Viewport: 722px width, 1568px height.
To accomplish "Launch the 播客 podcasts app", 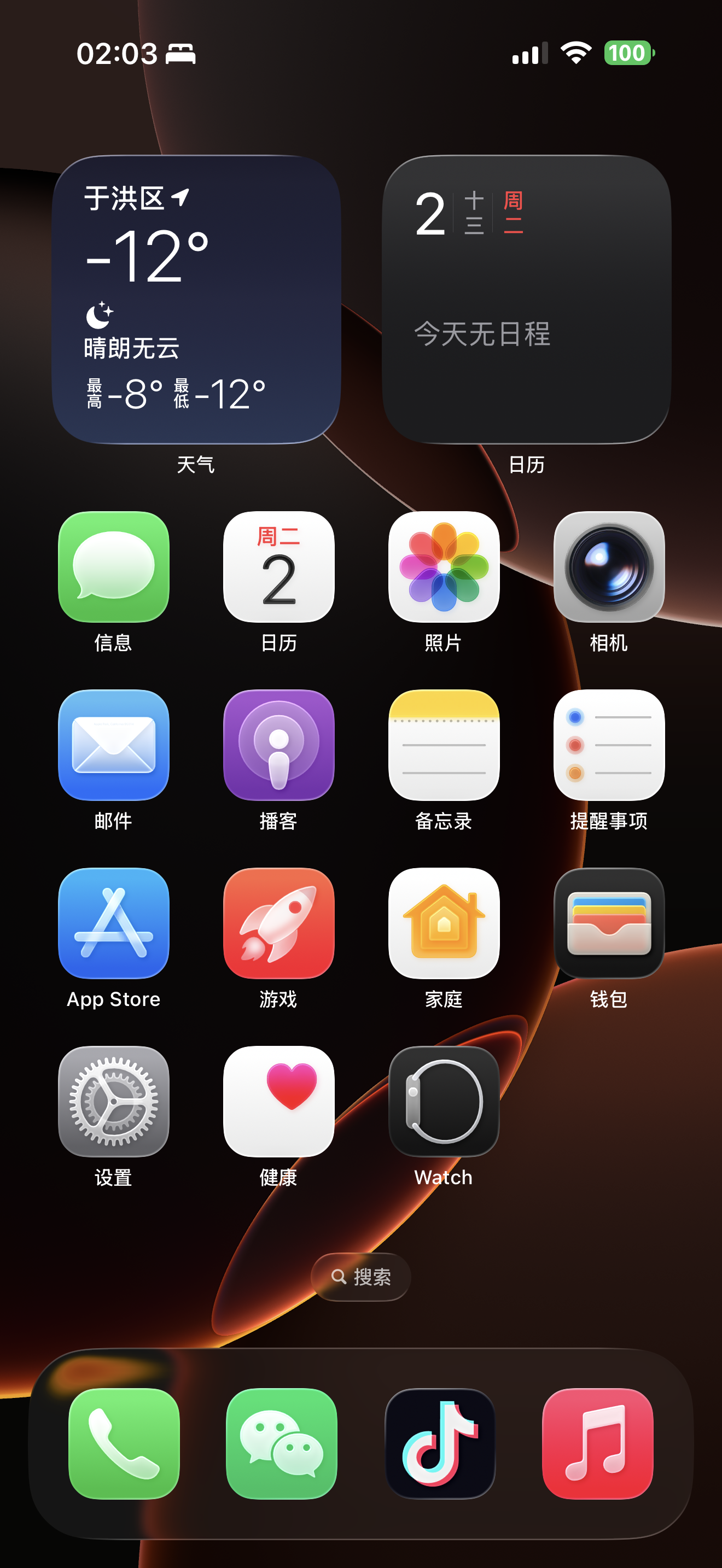I will pos(279,745).
